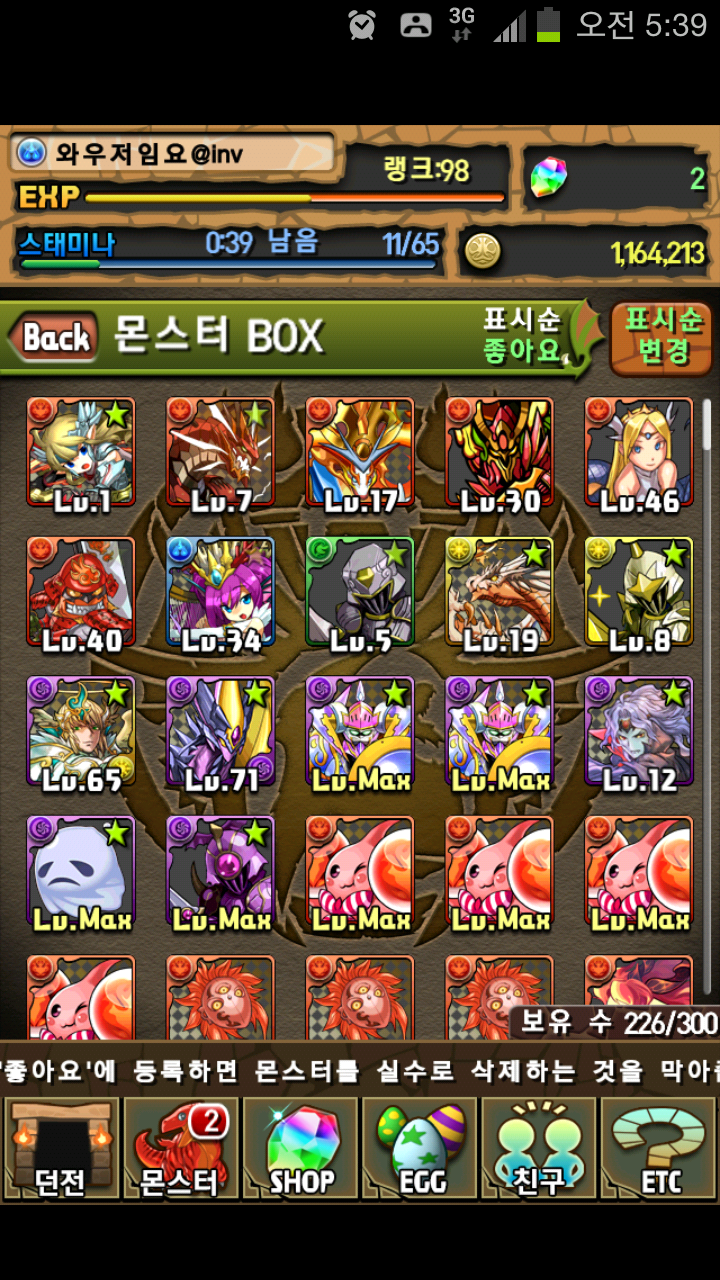Select the white ghost Lv.Max monster
The image size is (720, 1280).
click(80, 872)
